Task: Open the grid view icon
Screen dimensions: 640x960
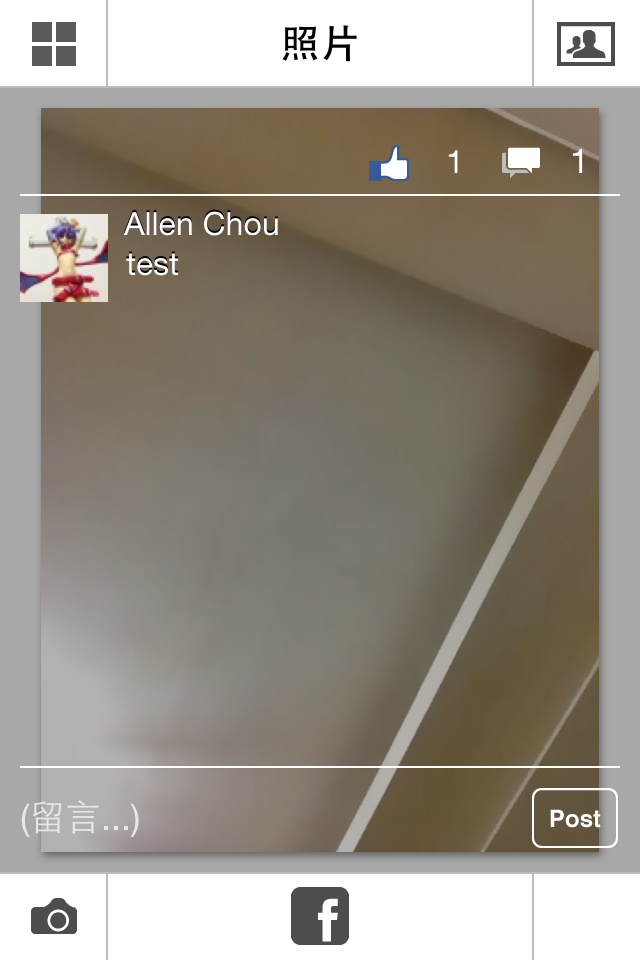Action: click(x=53, y=43)
